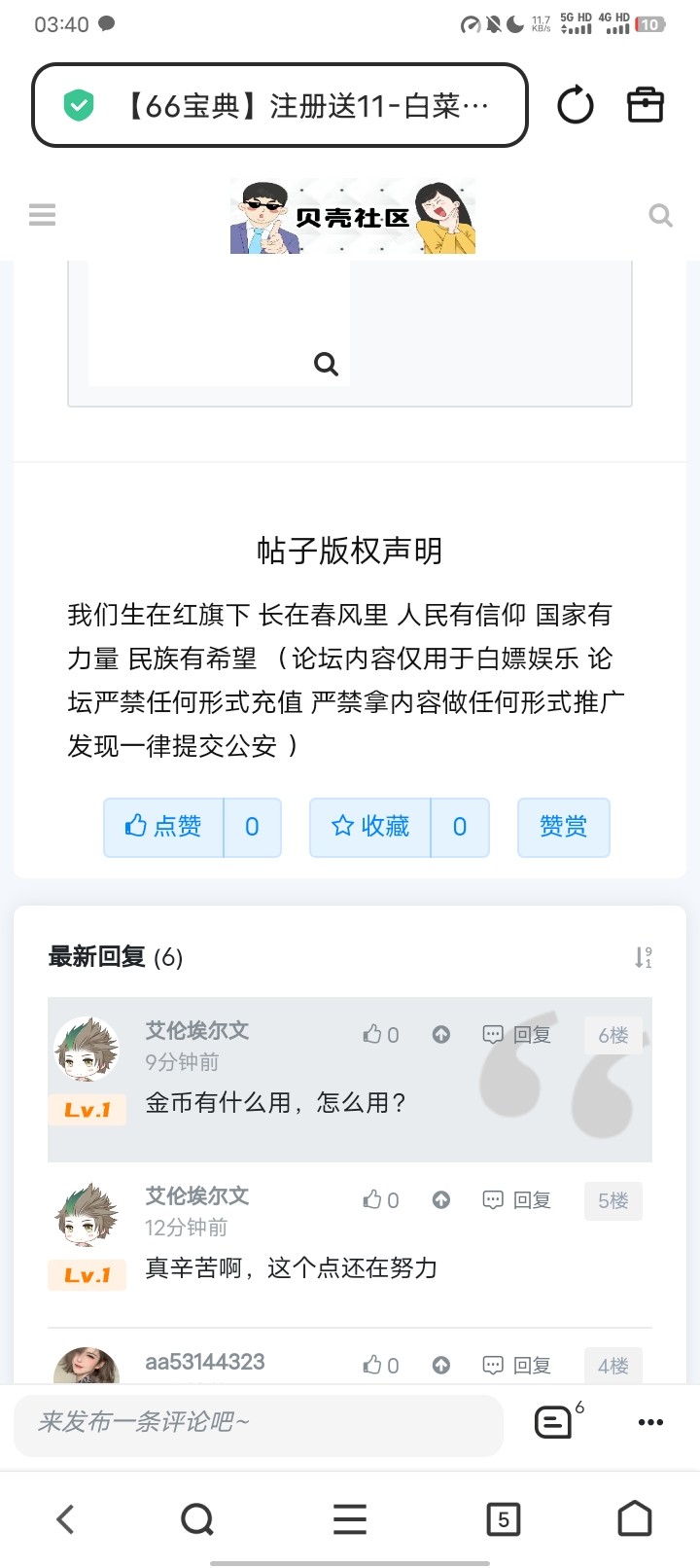The image size is (700, 1568).
Task: Like the post with 点赞 button
Action: [x=164, y=827]
